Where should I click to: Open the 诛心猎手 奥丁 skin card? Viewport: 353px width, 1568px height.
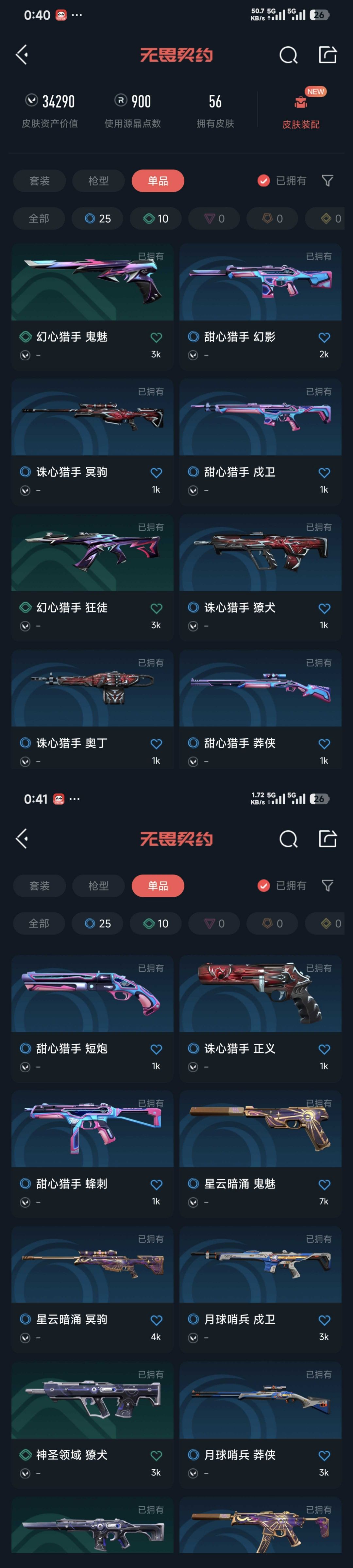92,710
